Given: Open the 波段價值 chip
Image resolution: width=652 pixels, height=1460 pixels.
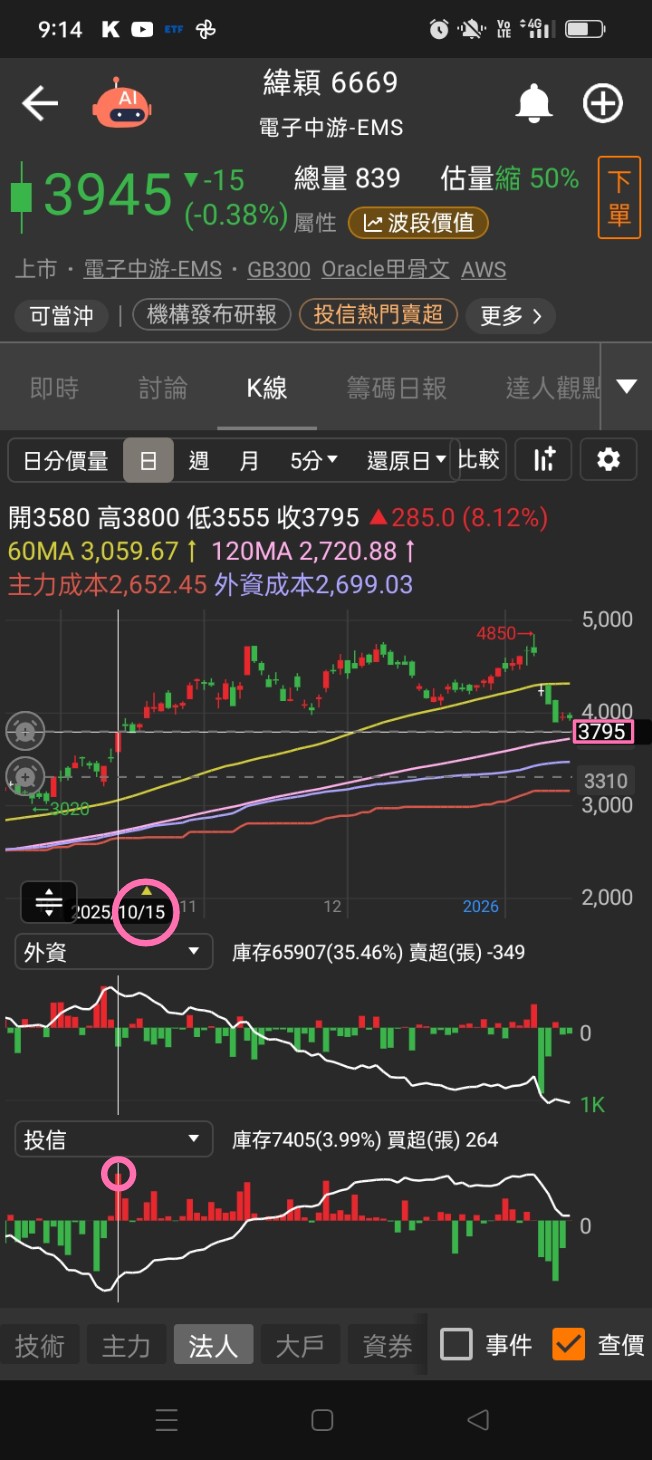Looking at the screenshot, I should point(418,223).
